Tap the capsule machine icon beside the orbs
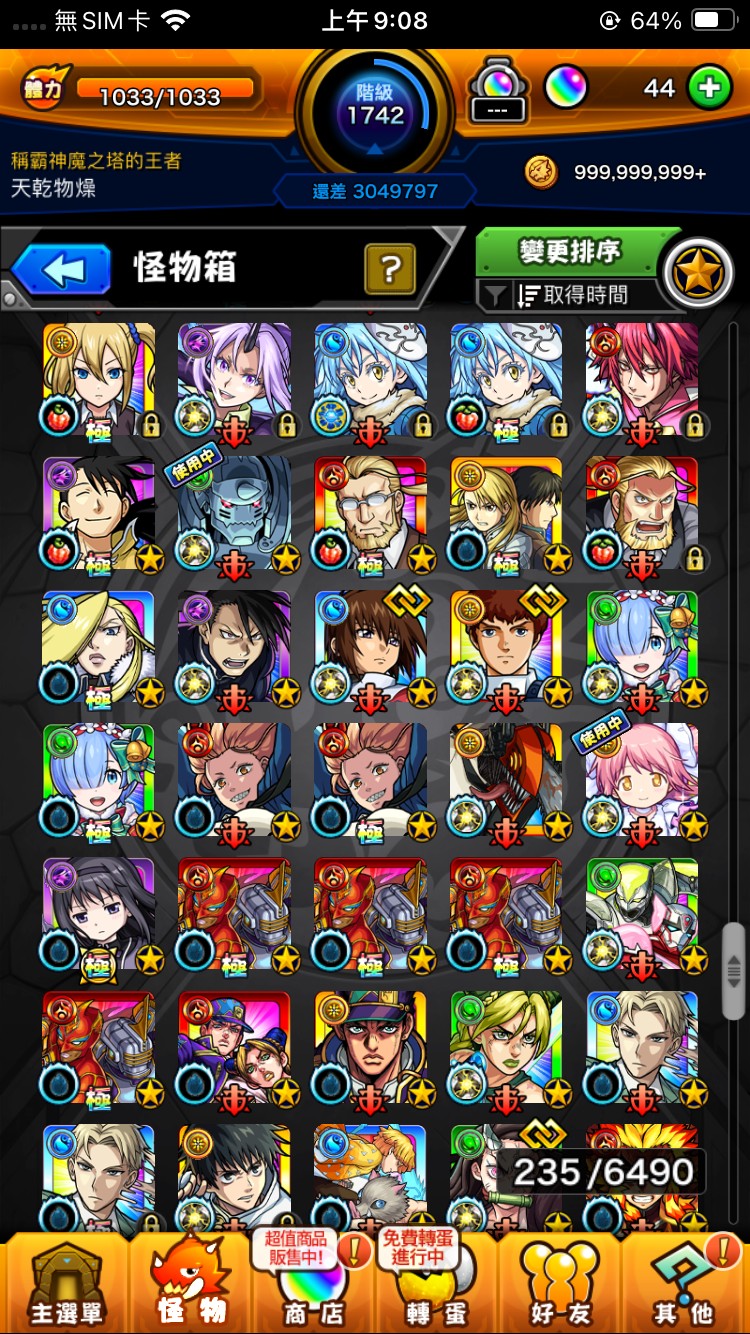The image size is (750, 1334). pyautogui.click(x=498, y=90)
